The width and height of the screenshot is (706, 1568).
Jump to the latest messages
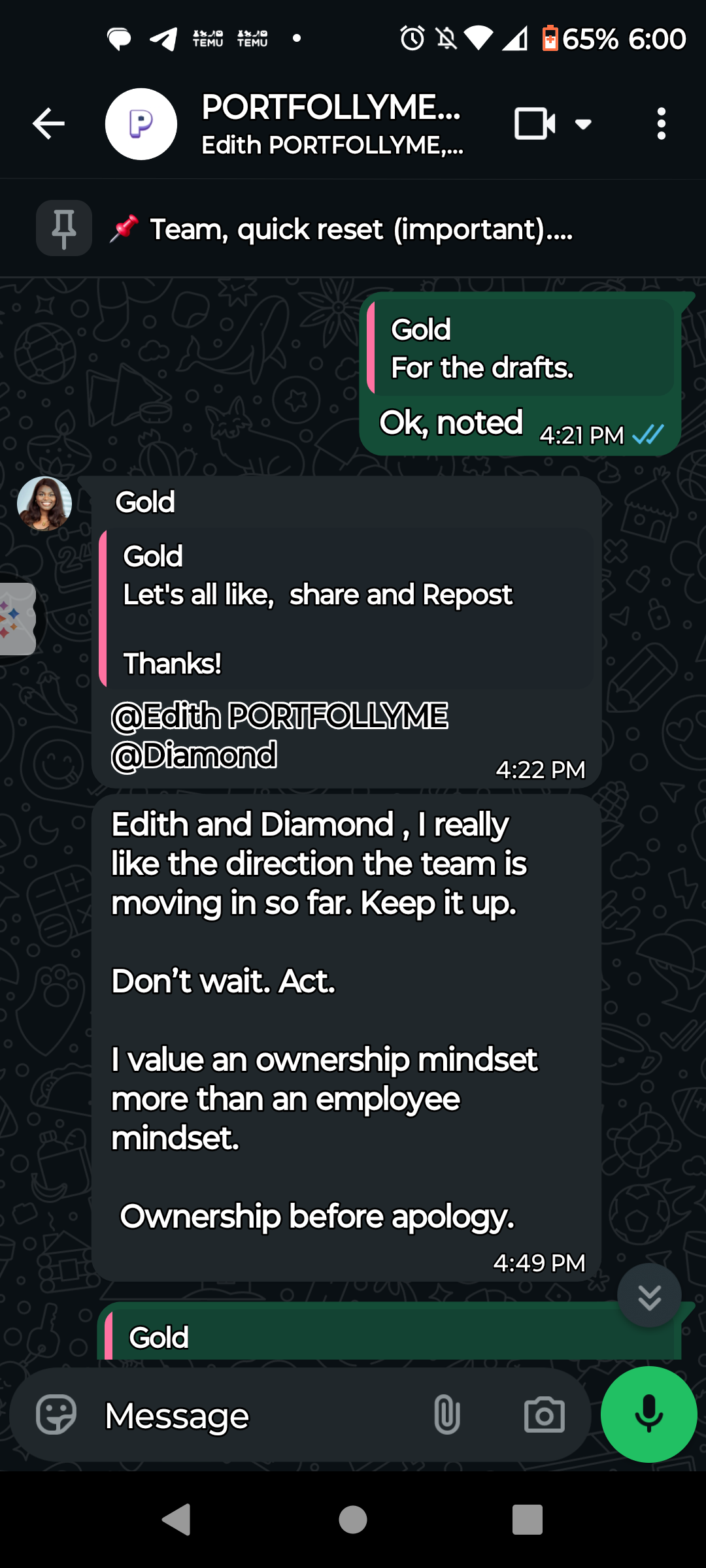649,1296
